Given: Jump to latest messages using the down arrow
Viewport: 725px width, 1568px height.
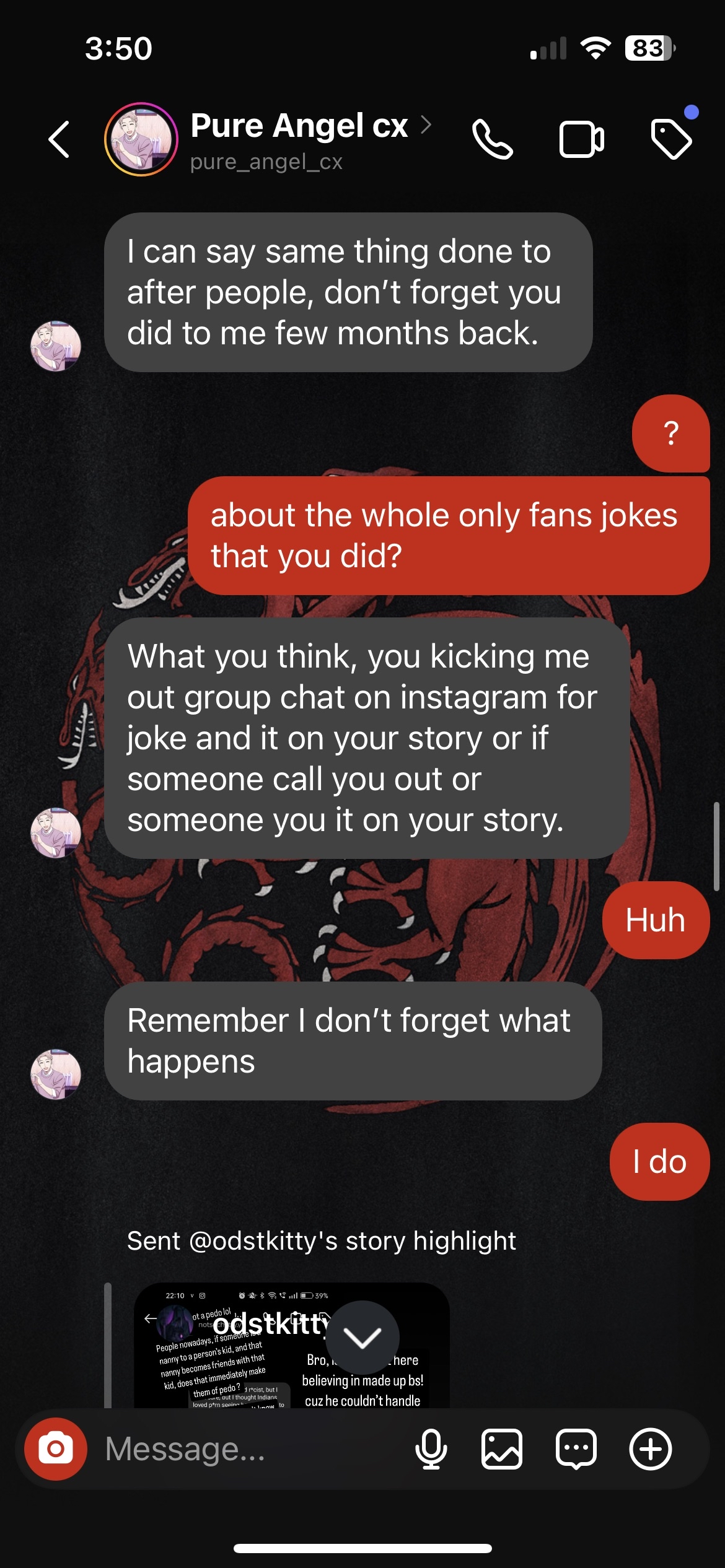Looking at the screenshot, I should [362, 1338].
